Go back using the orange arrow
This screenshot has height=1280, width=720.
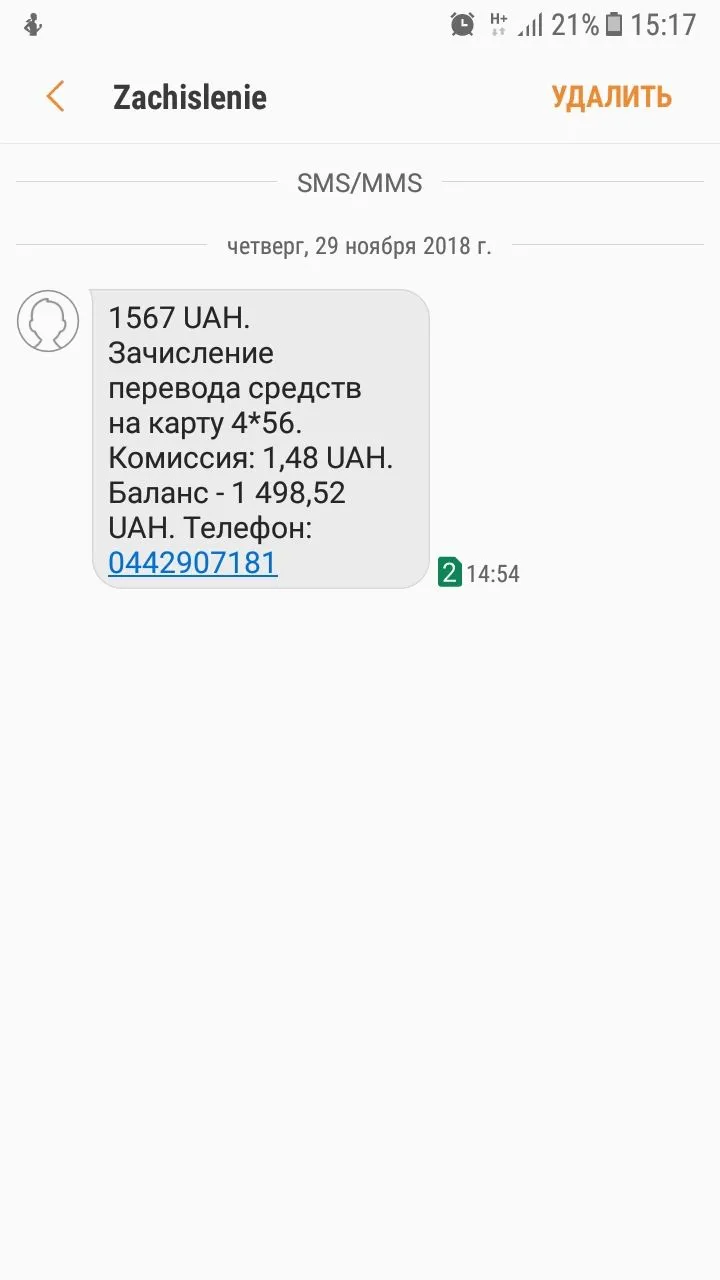point(55,97)
